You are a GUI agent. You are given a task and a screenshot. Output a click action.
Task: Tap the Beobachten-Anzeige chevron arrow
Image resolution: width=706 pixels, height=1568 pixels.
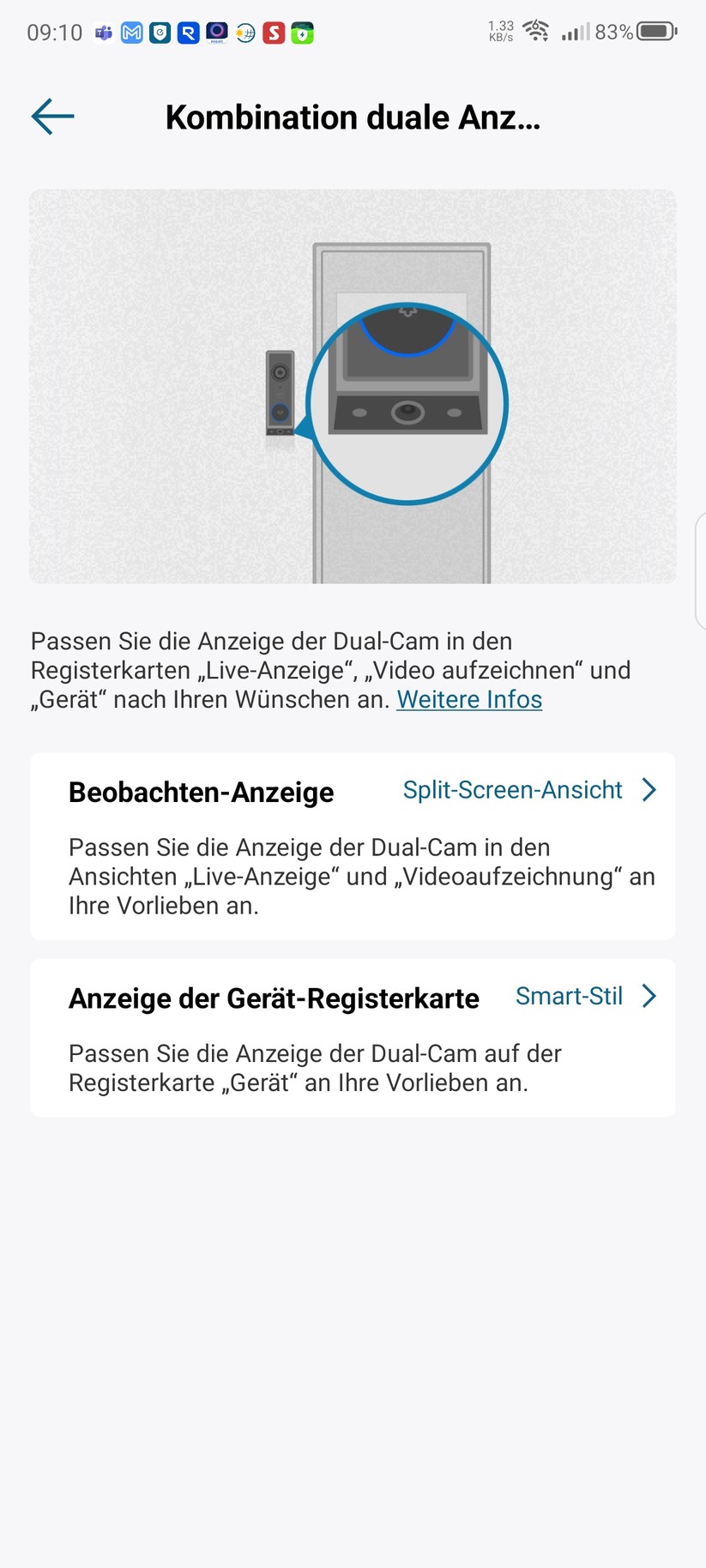649,789
